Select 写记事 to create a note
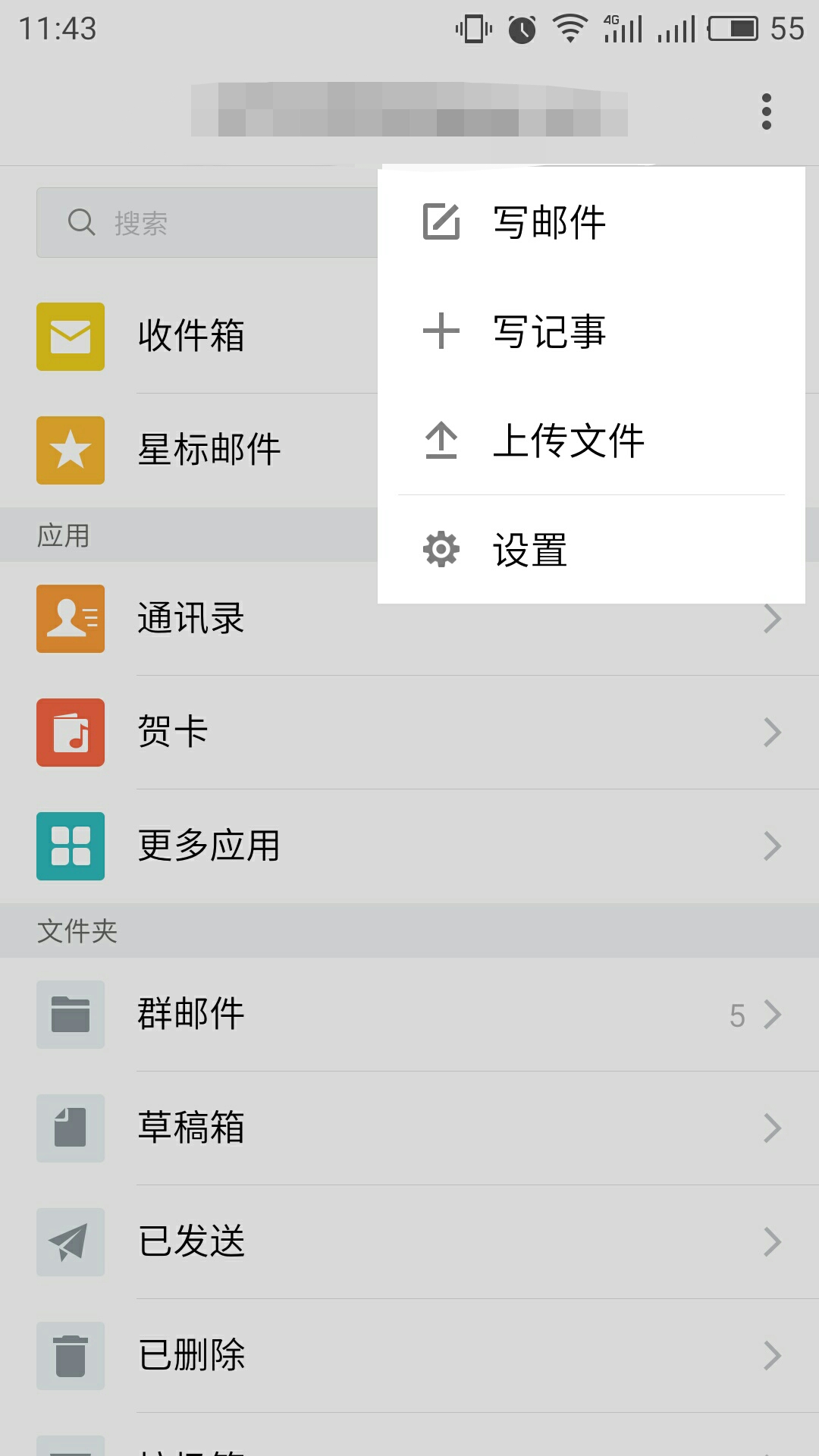This screenshot has height=1456, width=819. click(x=548, y=331)
